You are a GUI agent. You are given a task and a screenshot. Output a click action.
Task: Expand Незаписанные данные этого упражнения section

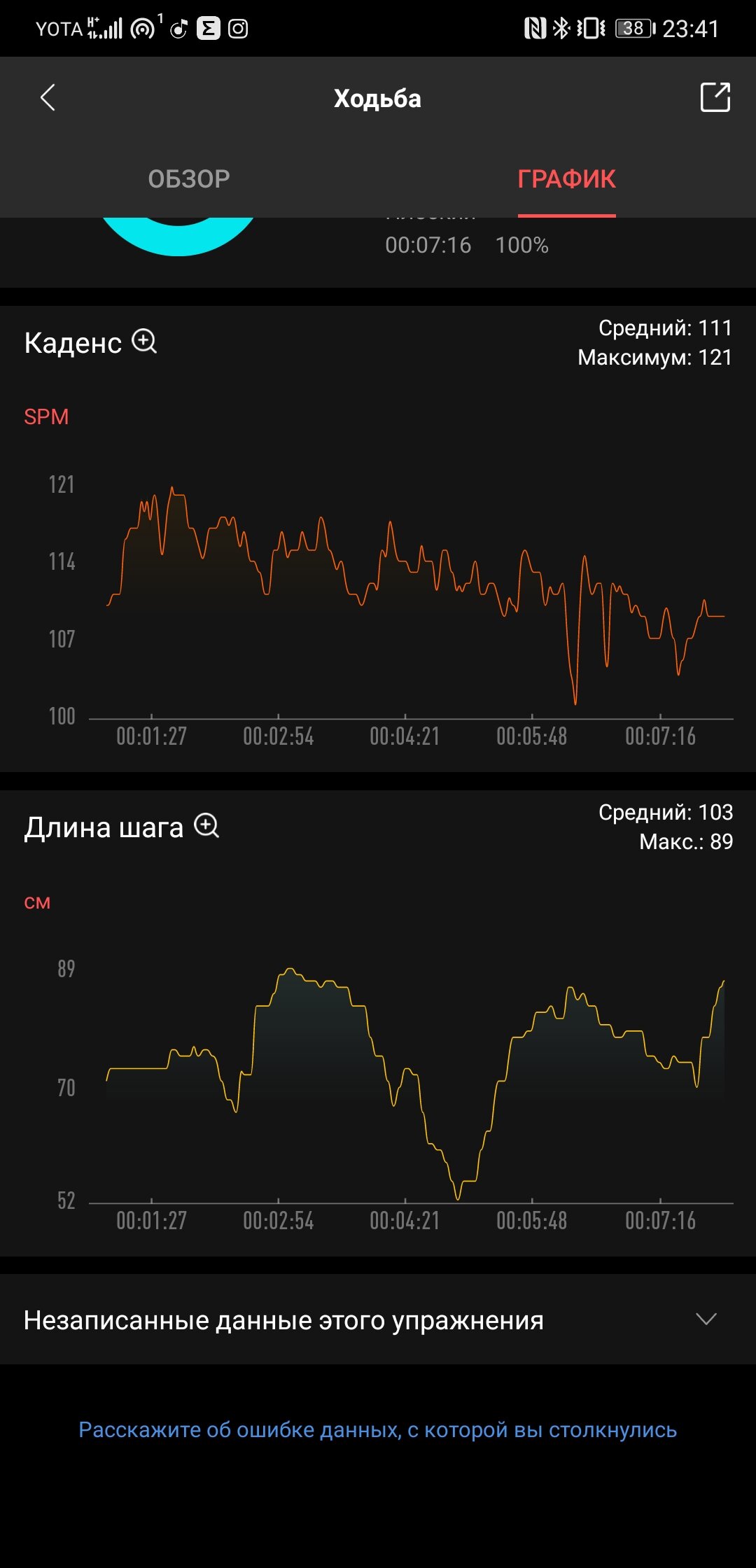point(378,1320)
